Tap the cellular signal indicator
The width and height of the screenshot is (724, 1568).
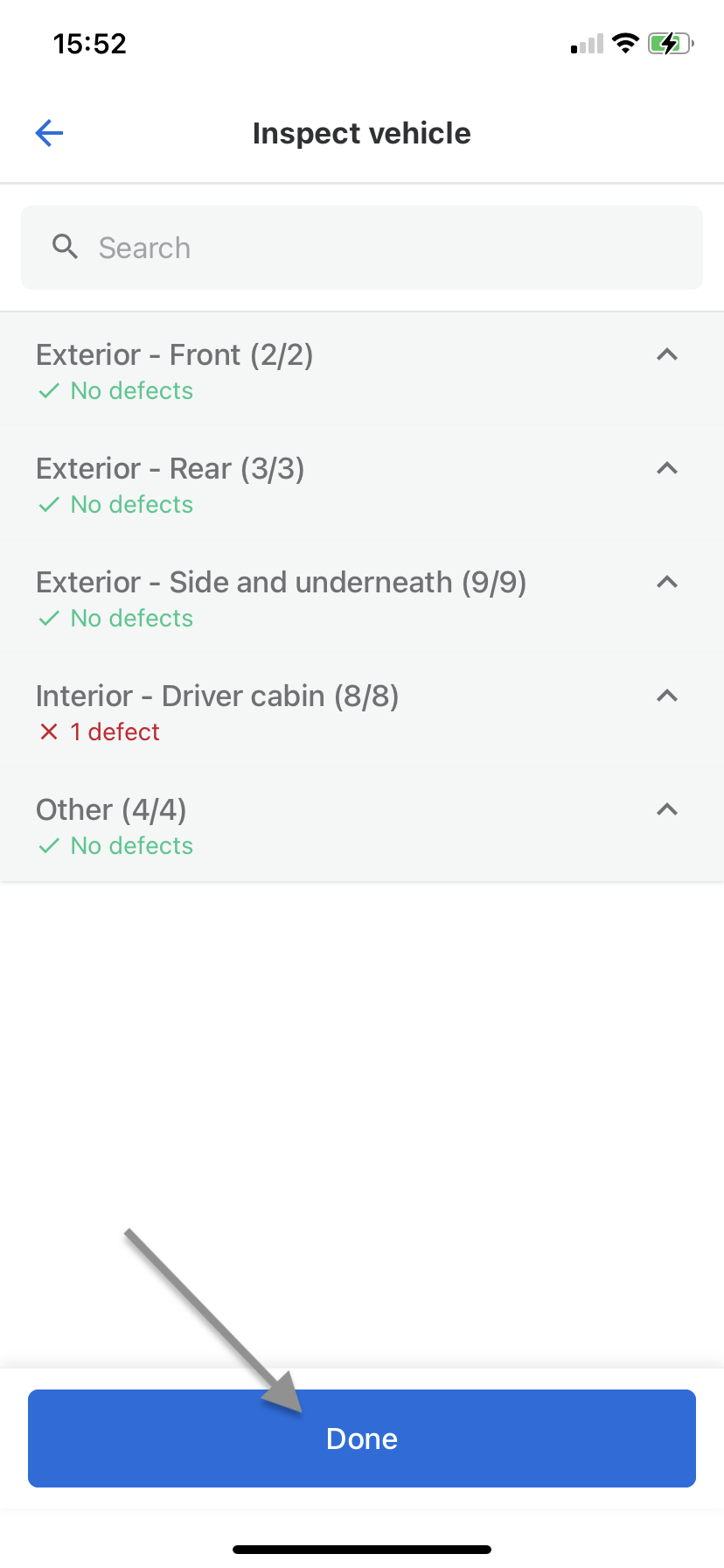tap(584, 42)
